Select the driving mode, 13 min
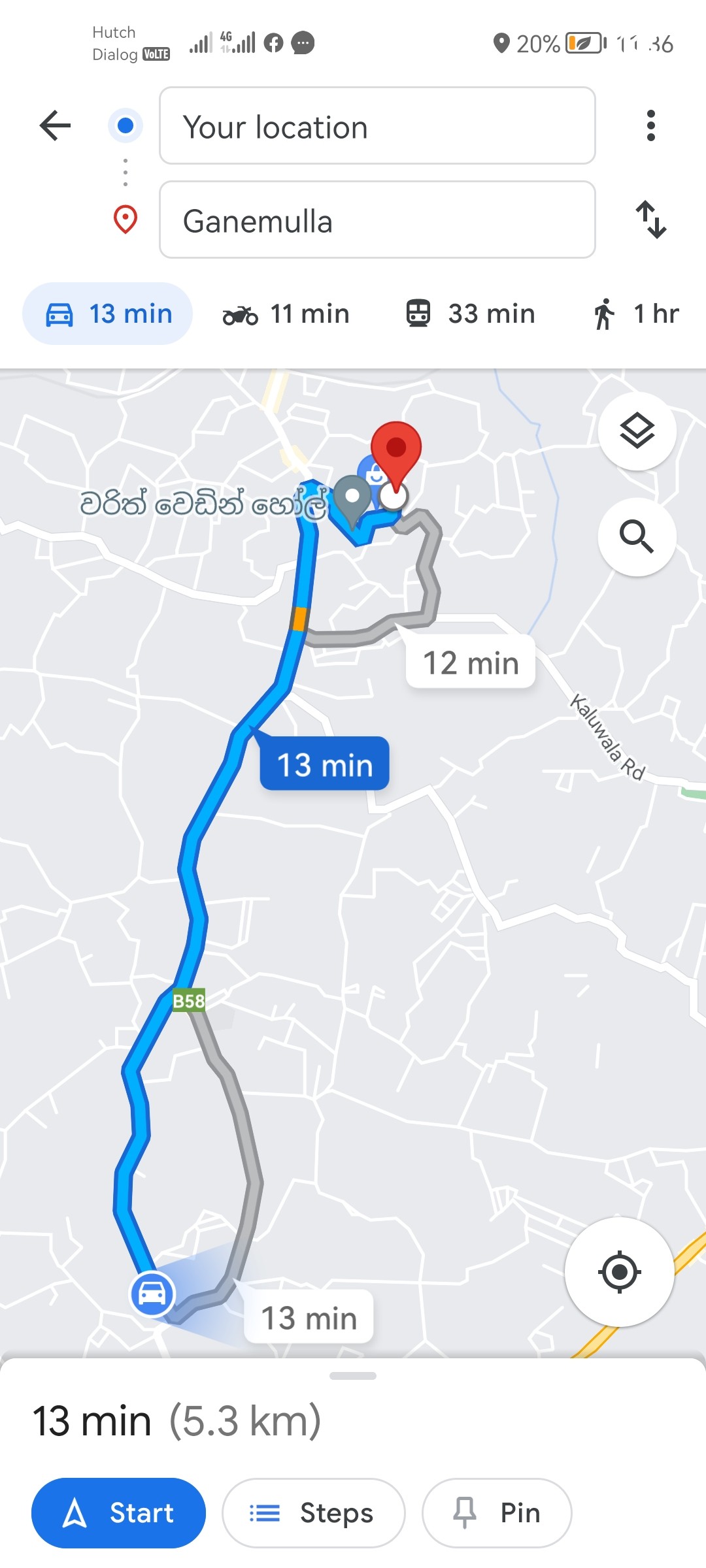706x1568 pixels. point(109,314)
